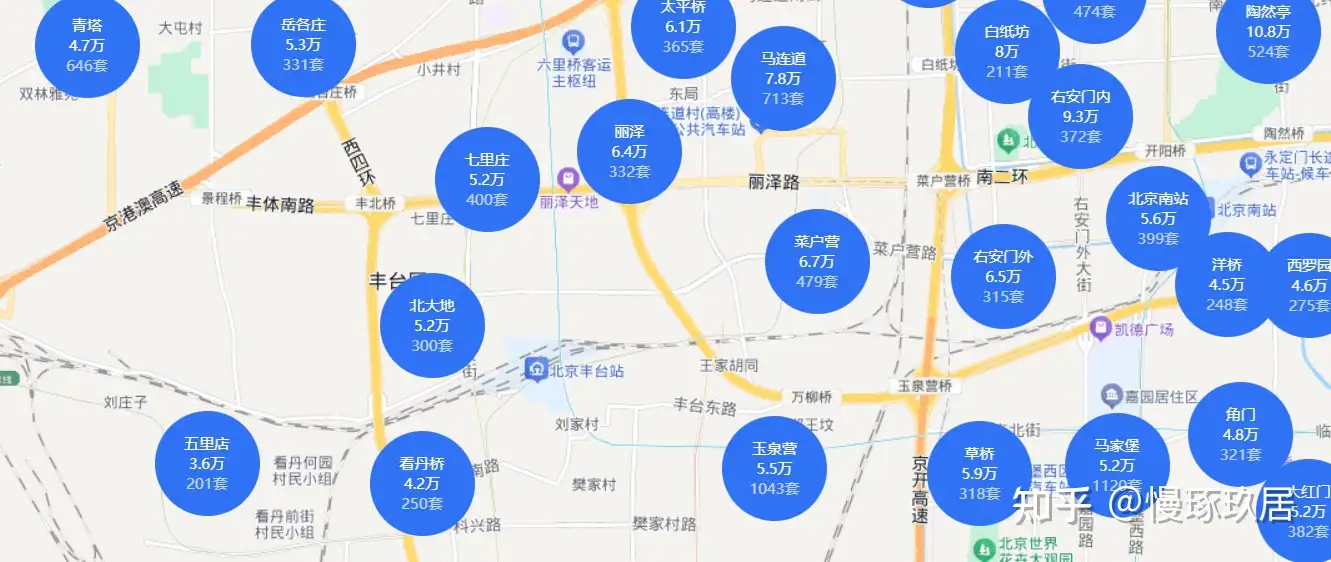This screenshot has width=1331, height=562.
Task: Open the 白纸坊 marker
Action: pos(1007,52)
